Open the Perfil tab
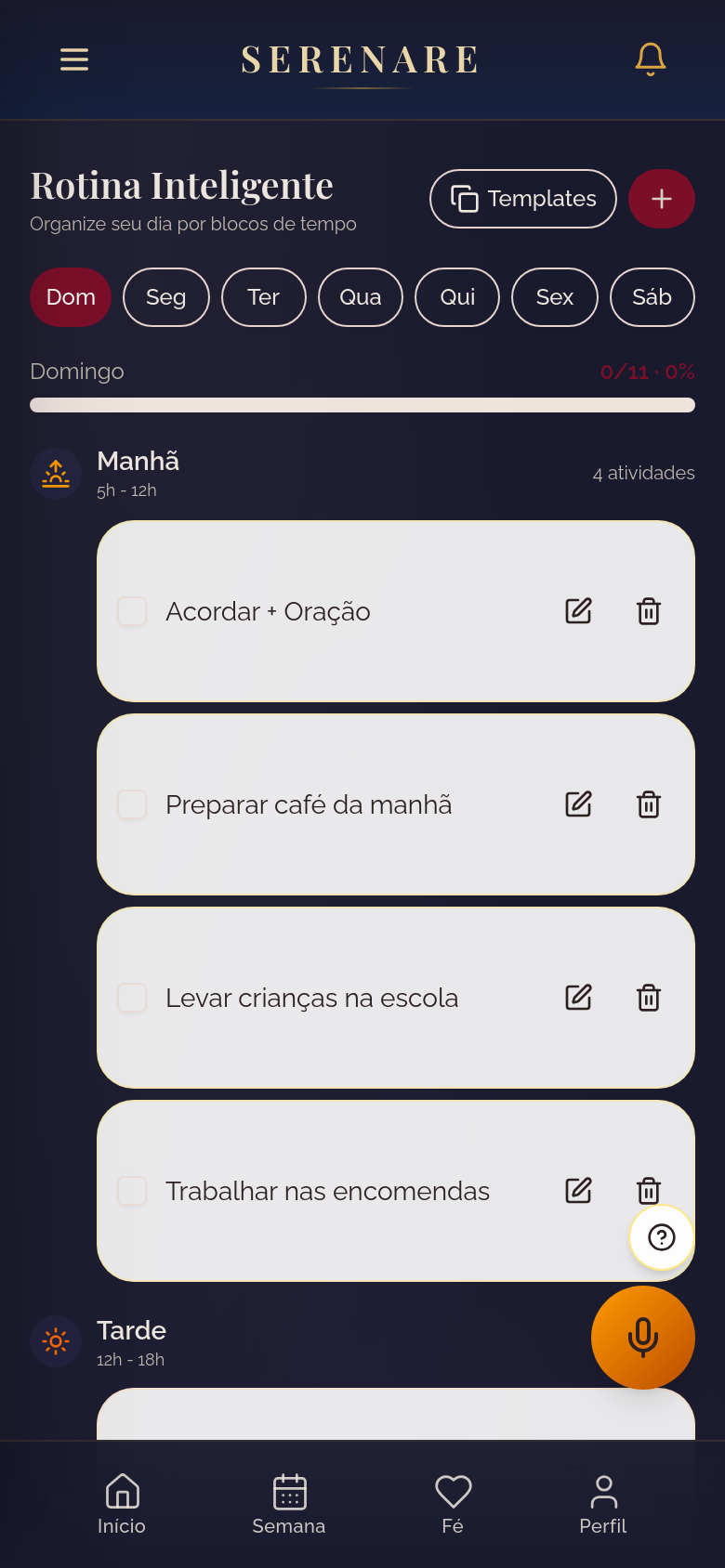 [603, 1504]
